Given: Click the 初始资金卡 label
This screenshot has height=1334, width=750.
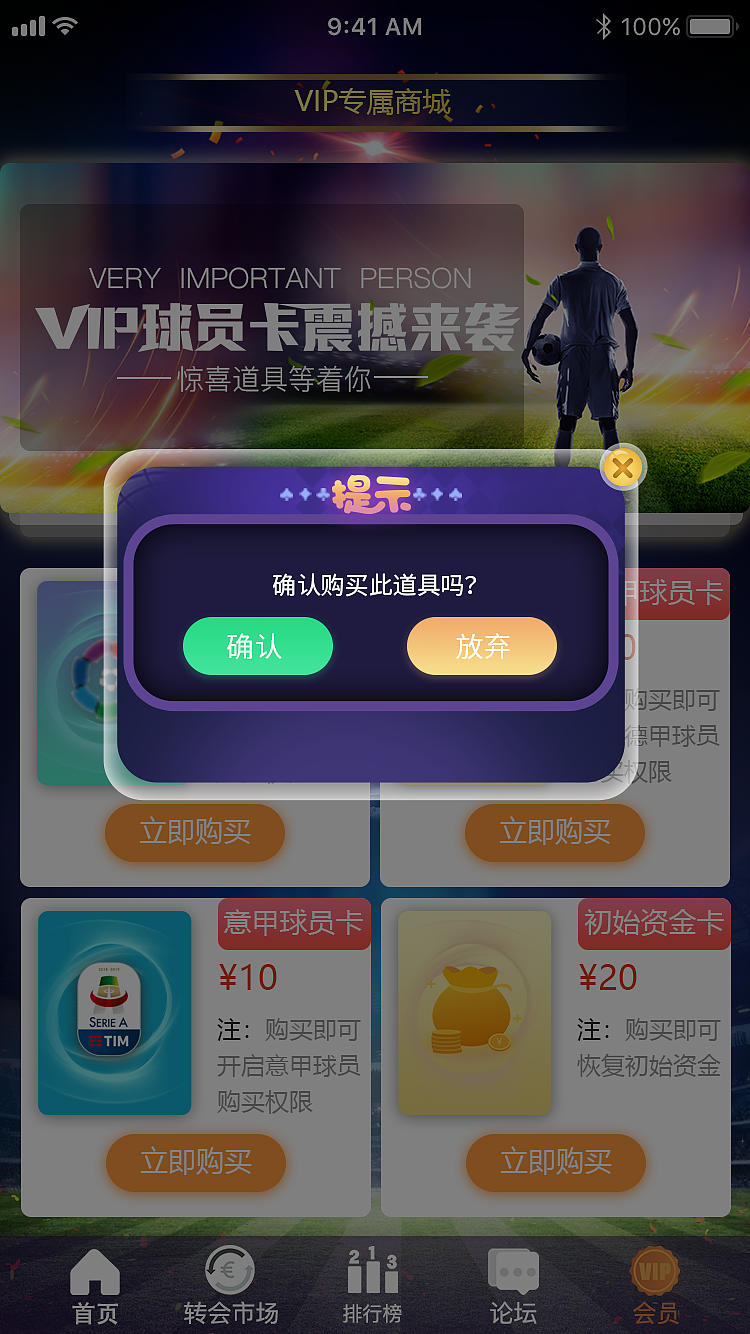Looking at the screenshot, I should 653,925.
